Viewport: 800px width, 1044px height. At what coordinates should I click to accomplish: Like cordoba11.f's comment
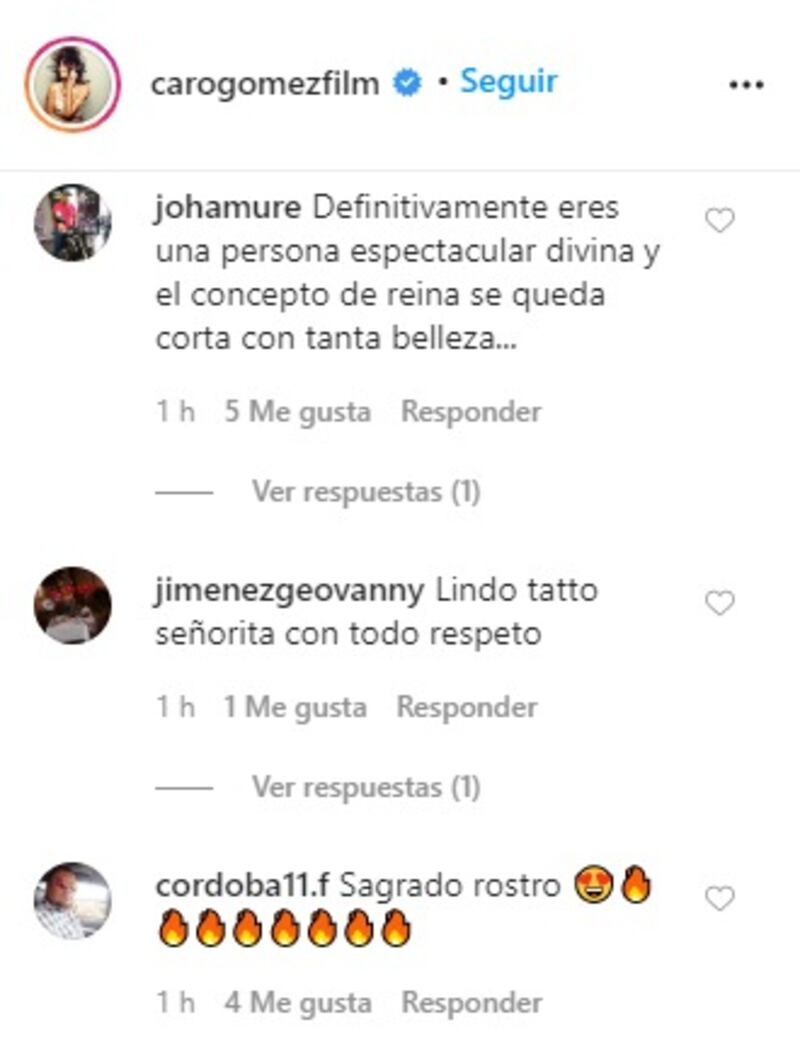click(x=720, y=899)
